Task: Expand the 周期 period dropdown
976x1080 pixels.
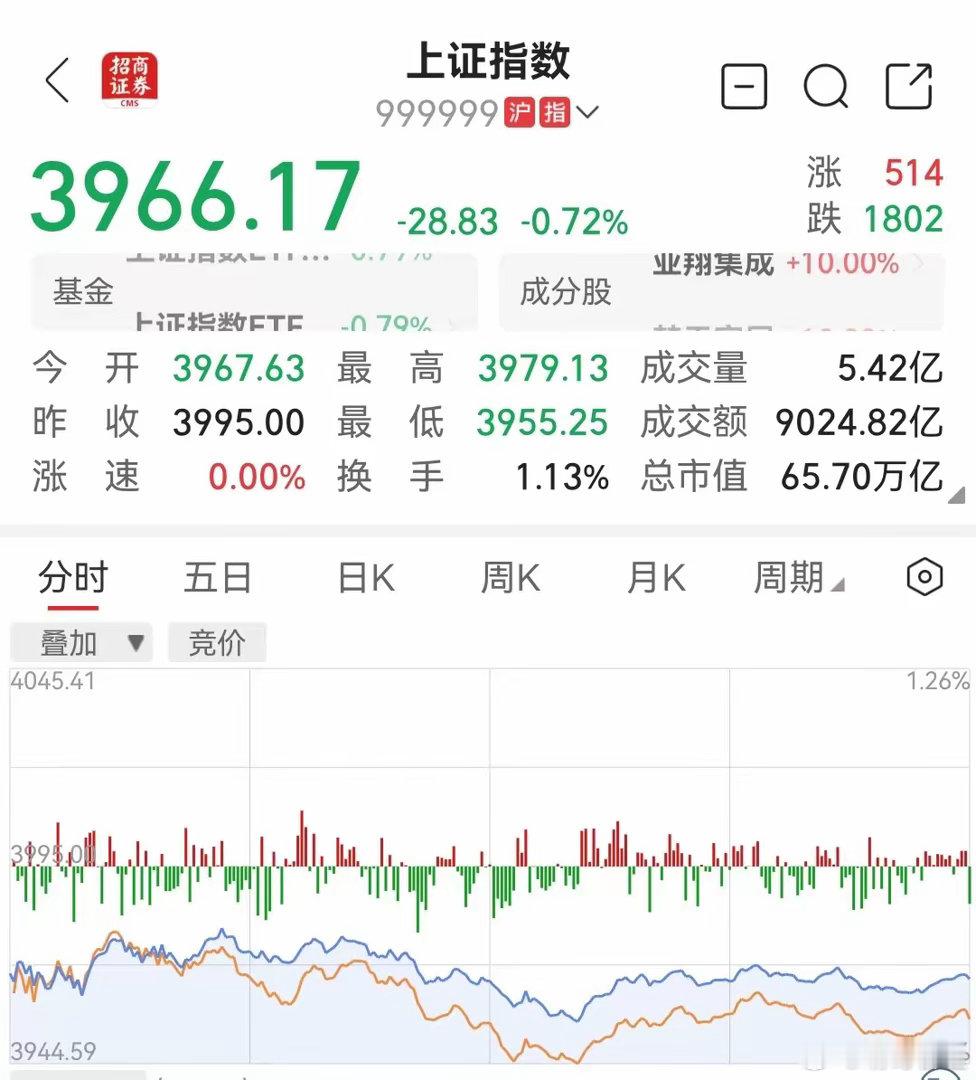Action: point(796,577)
